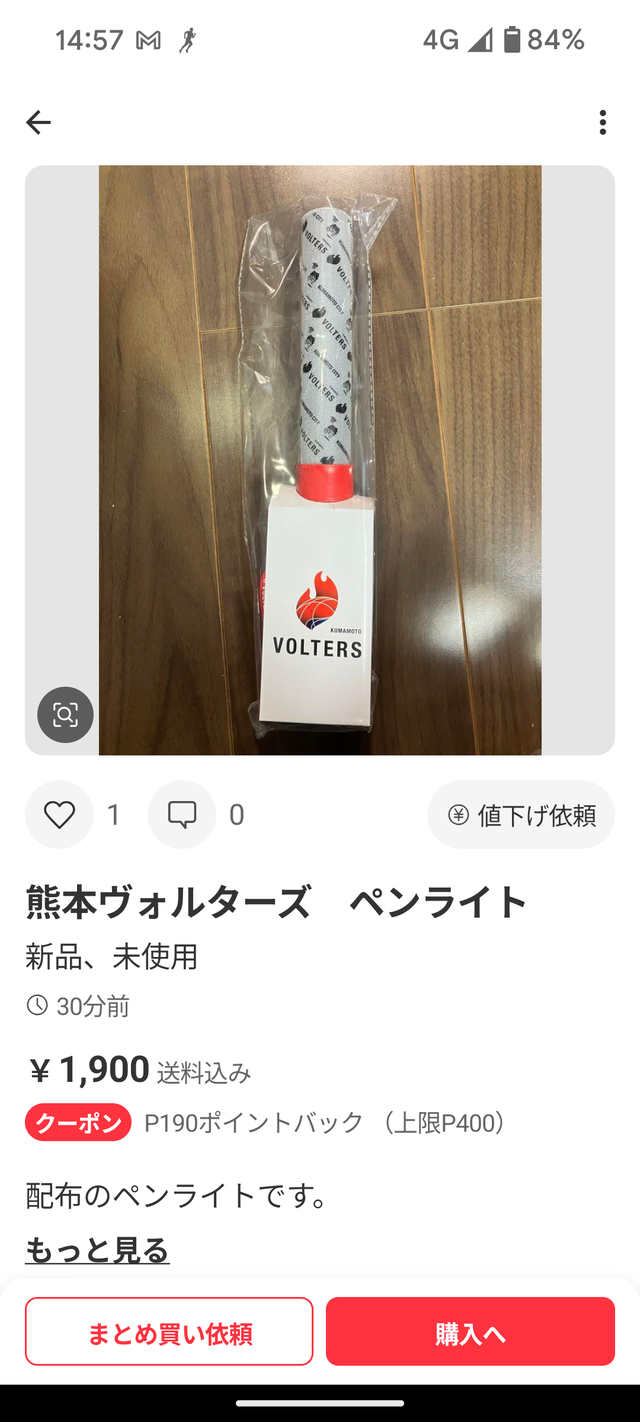
Task: Open the comments bubble
Action: 182,815
